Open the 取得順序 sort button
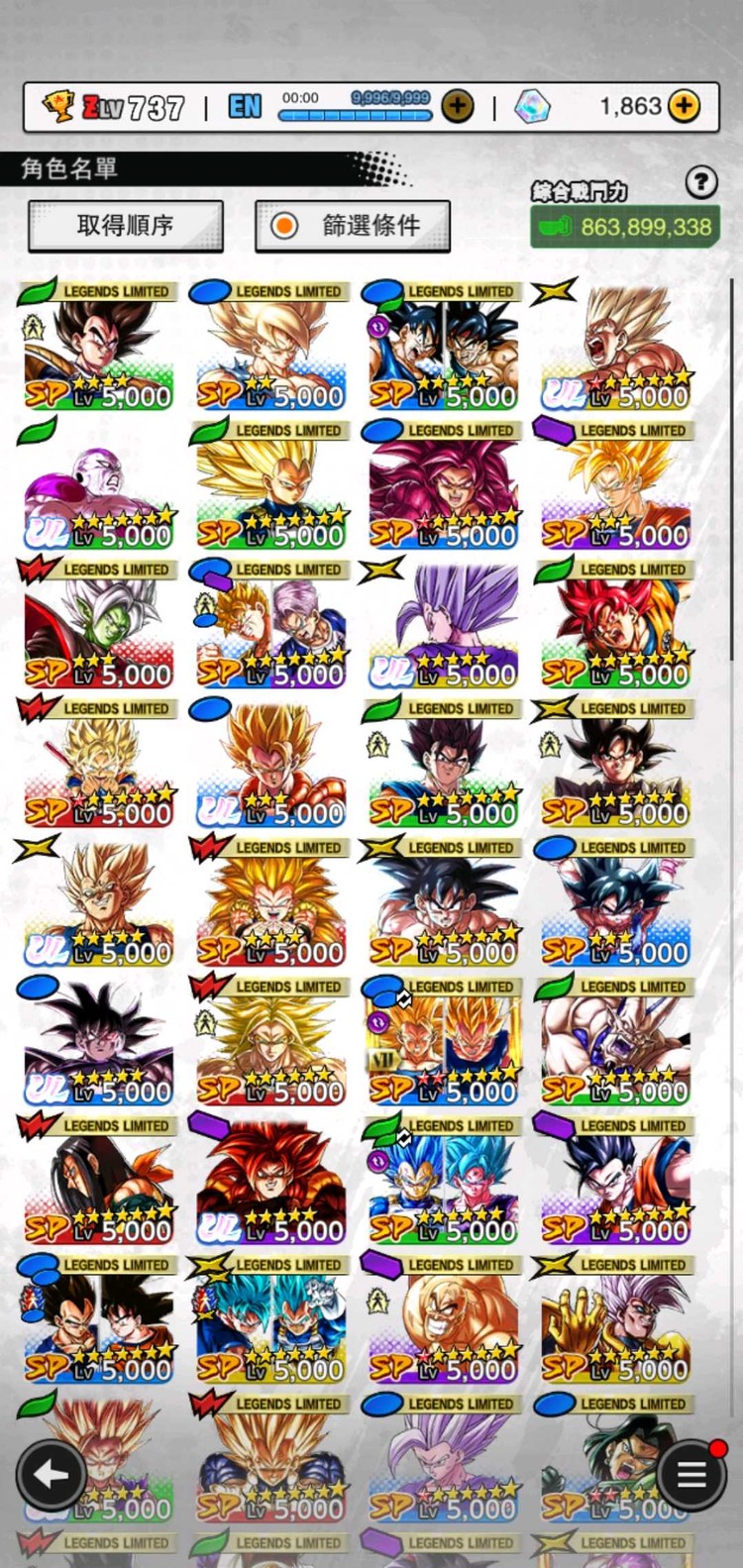The image size is (743, 1568). 126,226
